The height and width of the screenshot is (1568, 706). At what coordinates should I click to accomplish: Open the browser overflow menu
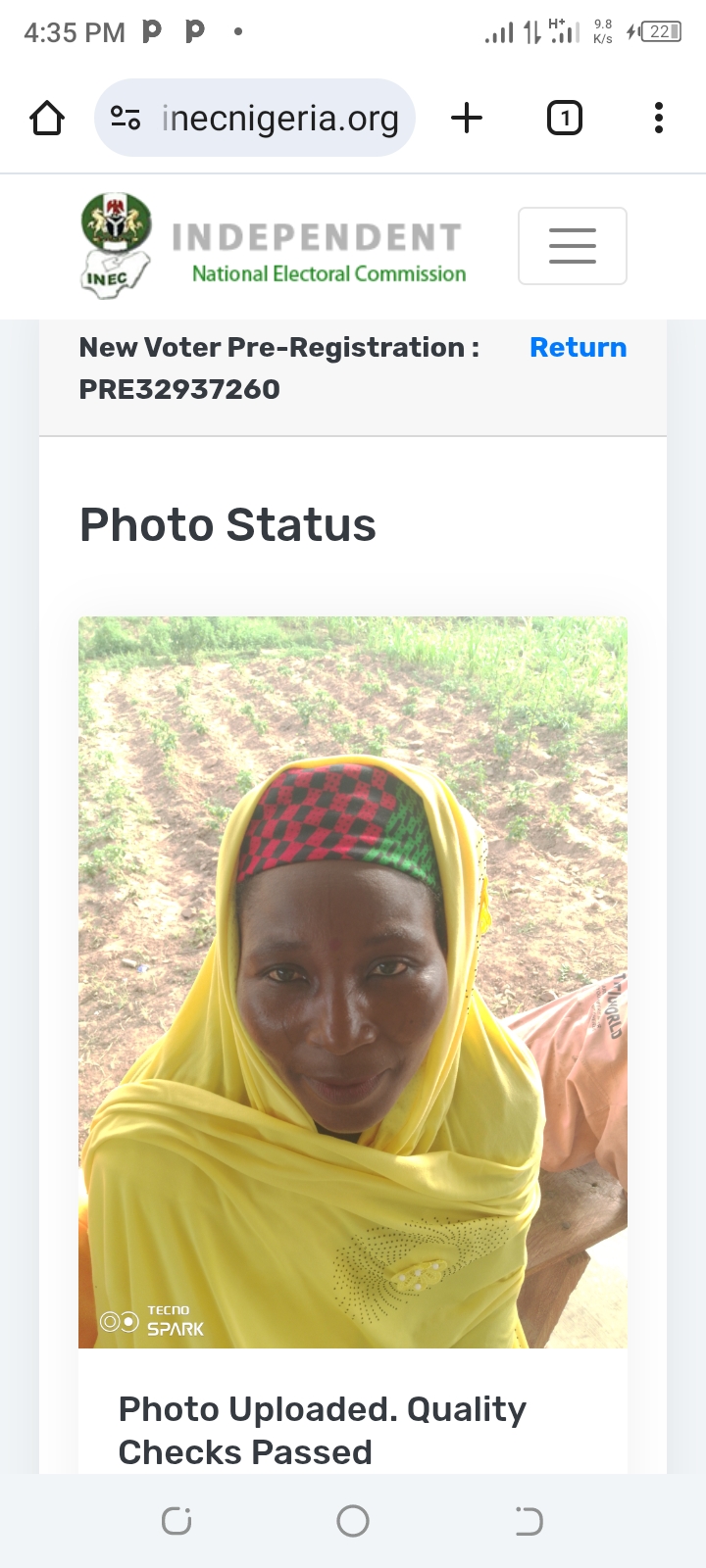[658, 119]
